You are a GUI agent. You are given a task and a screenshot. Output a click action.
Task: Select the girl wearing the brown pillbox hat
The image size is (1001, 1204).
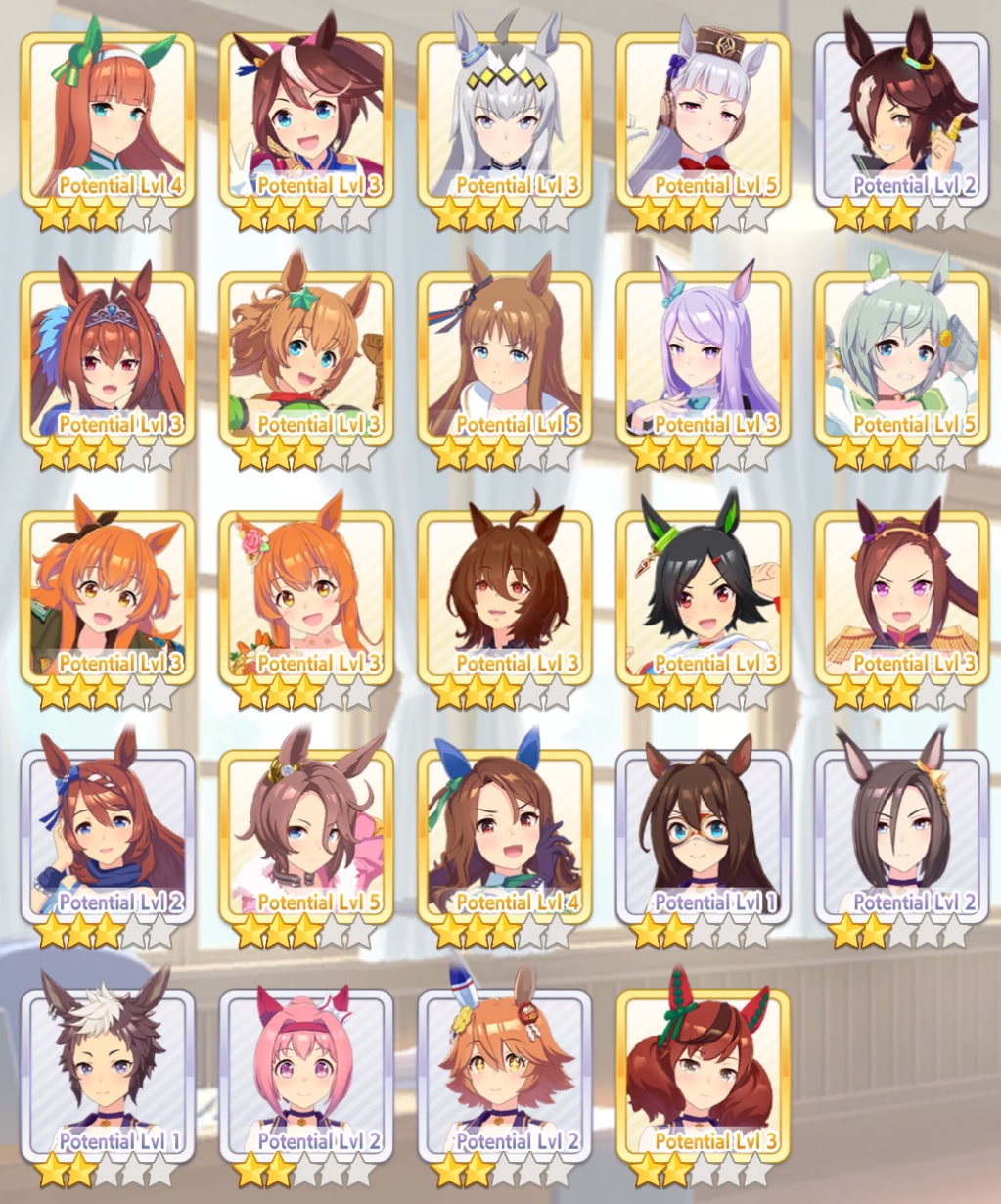pos(704,117)
